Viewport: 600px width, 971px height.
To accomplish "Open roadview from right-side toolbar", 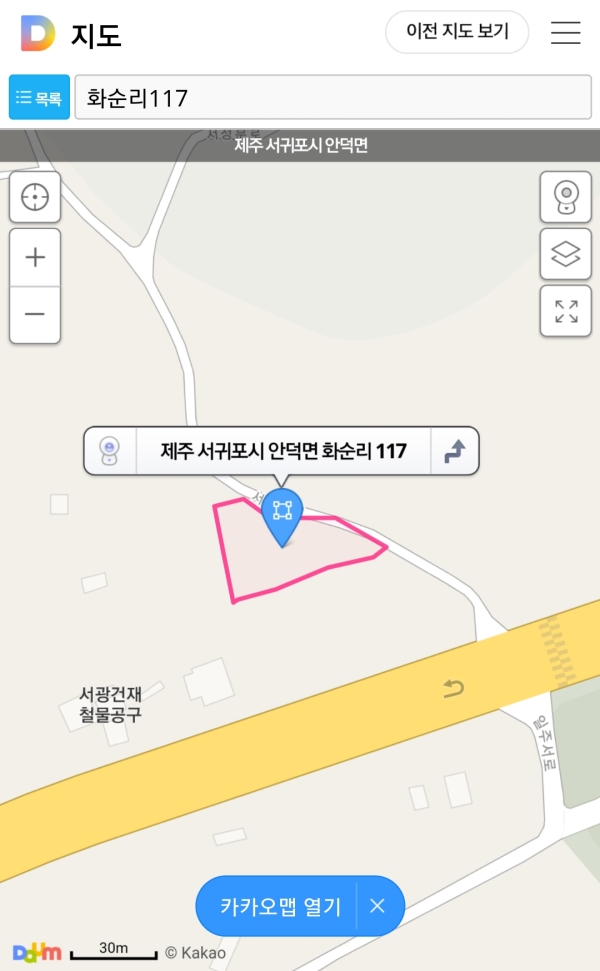I will [x=566, y=197].
